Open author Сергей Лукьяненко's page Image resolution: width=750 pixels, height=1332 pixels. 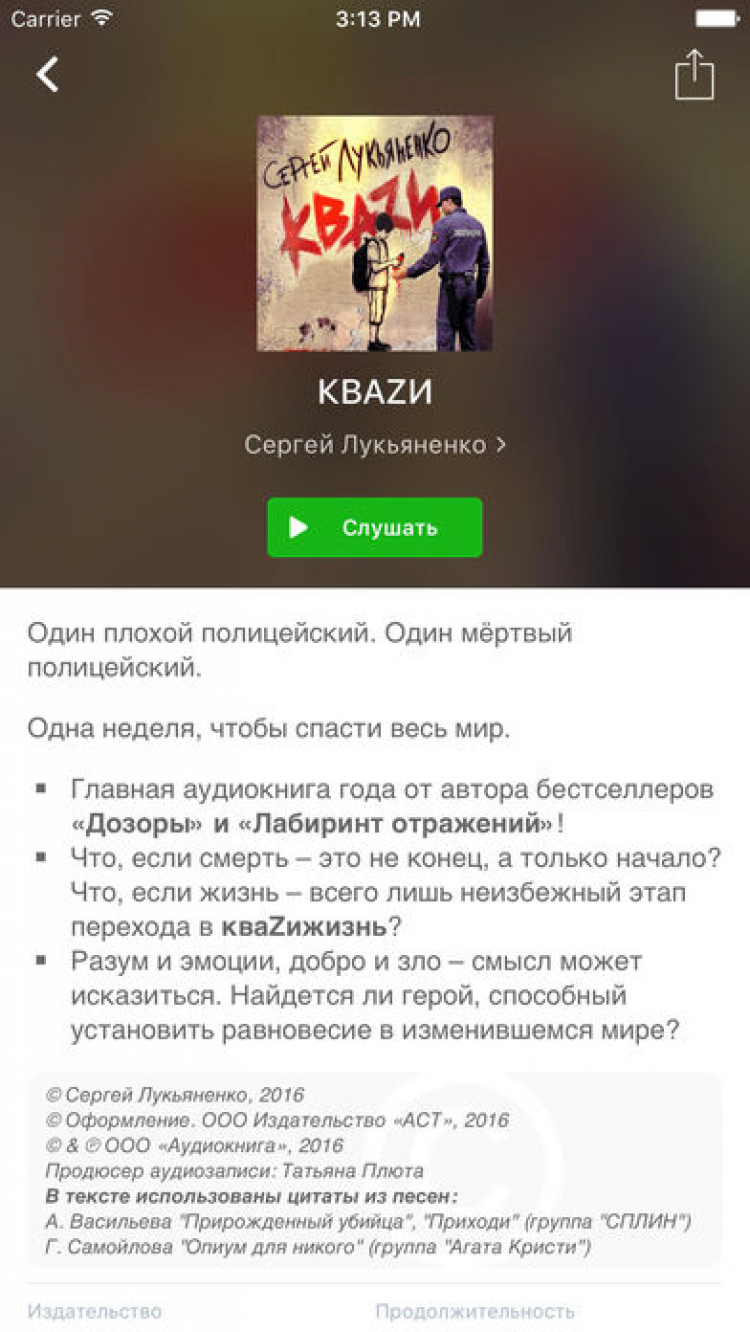374,445
